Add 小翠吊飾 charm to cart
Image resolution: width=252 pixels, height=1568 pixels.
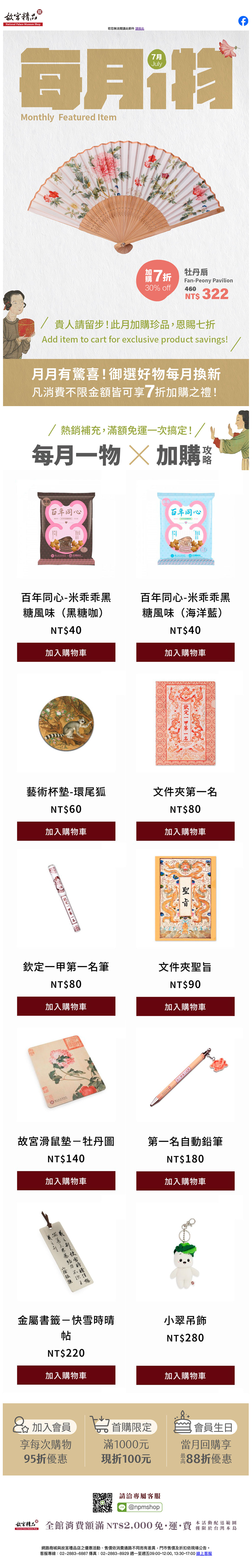pos(185,1376)
